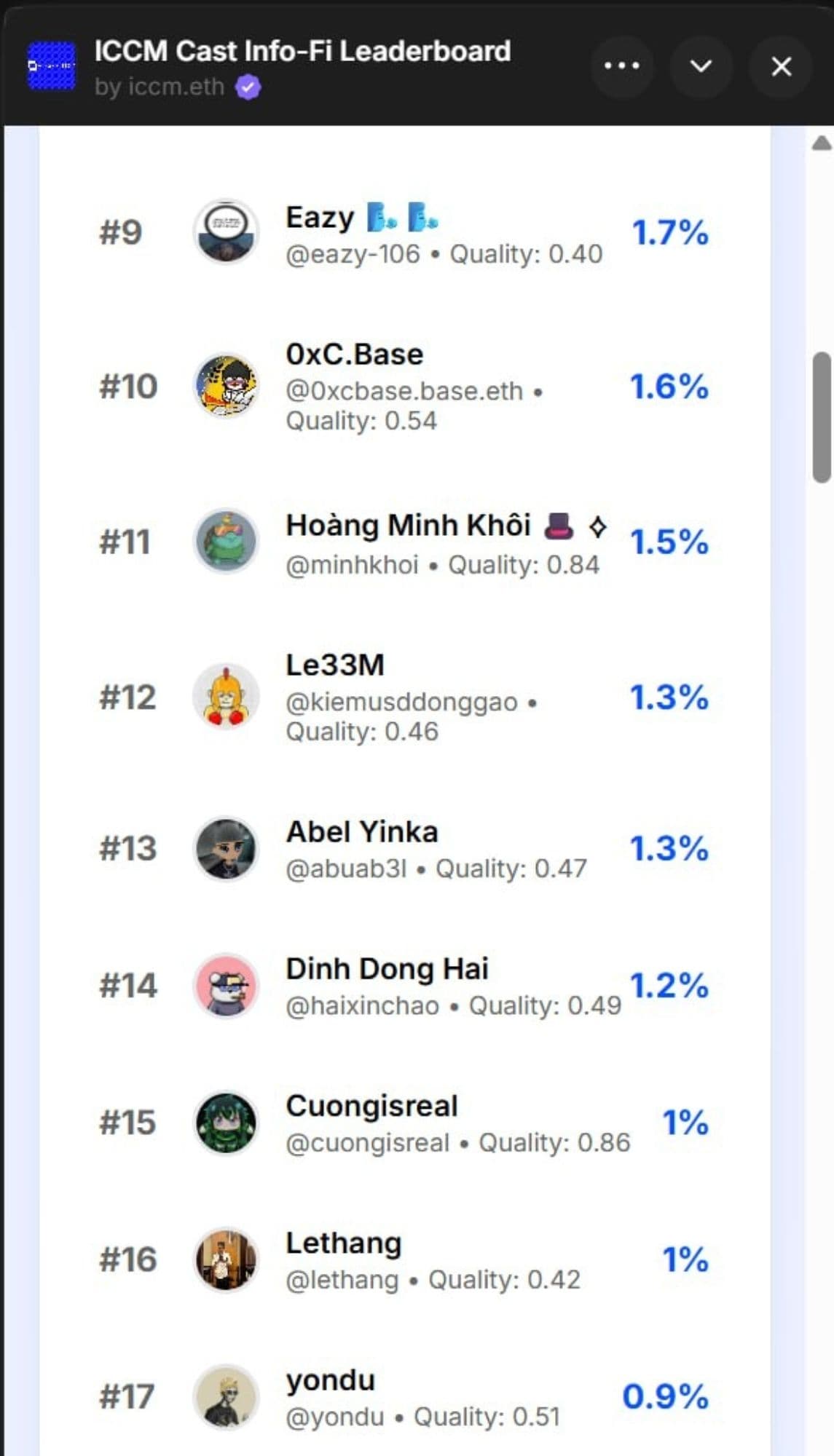Open Le33M's leaderboard row
The image size is (834, 1456).
point(404,697)
